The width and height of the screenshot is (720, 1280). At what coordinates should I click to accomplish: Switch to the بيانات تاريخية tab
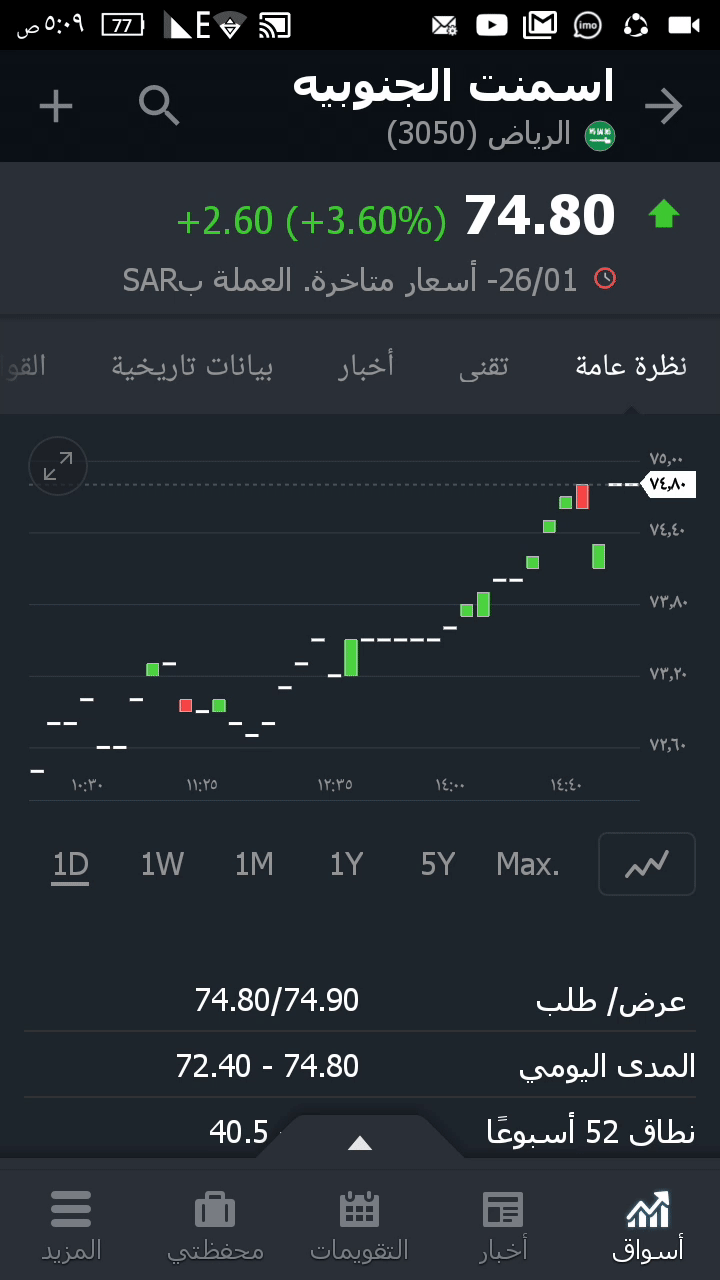point(192,366)
